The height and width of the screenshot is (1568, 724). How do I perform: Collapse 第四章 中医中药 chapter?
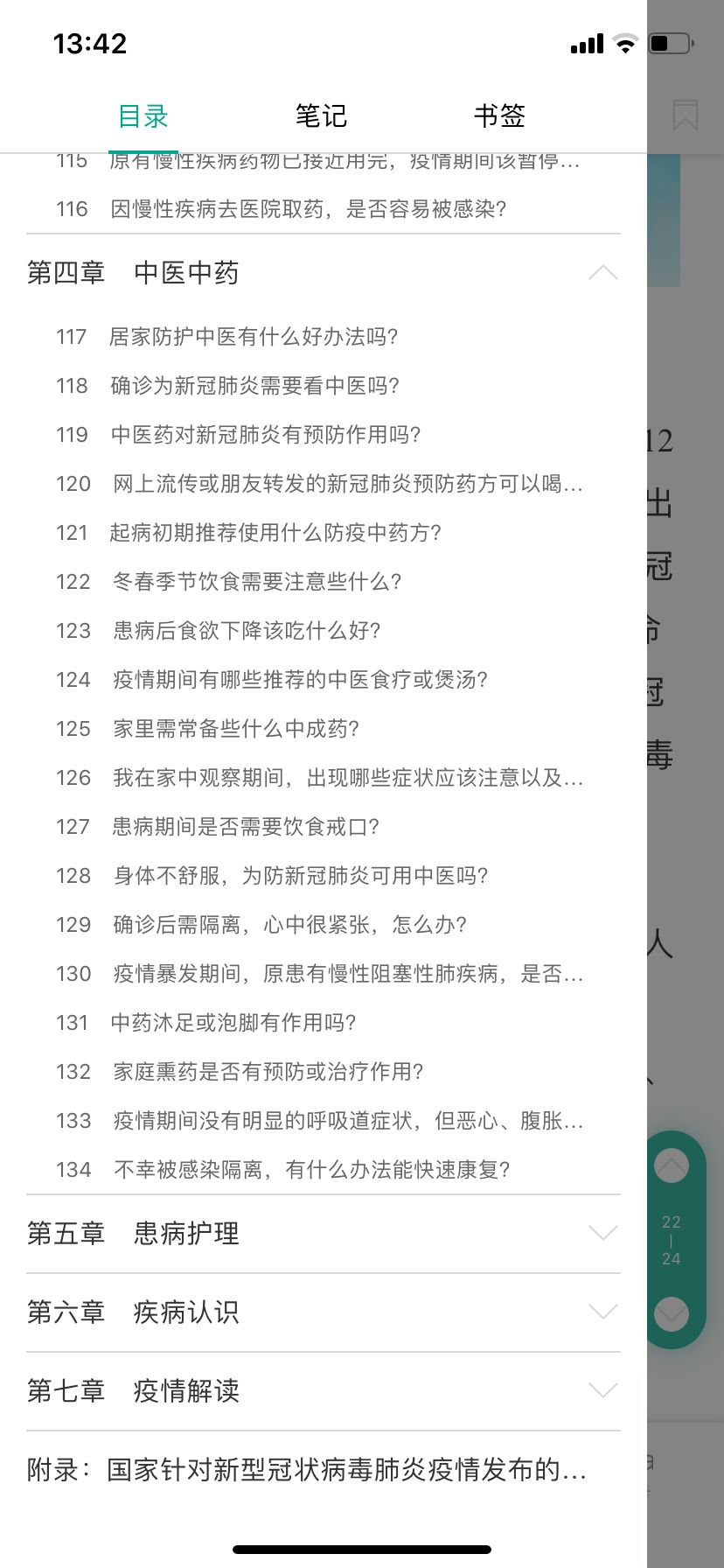pyautogui.click(x=602, y=273)
